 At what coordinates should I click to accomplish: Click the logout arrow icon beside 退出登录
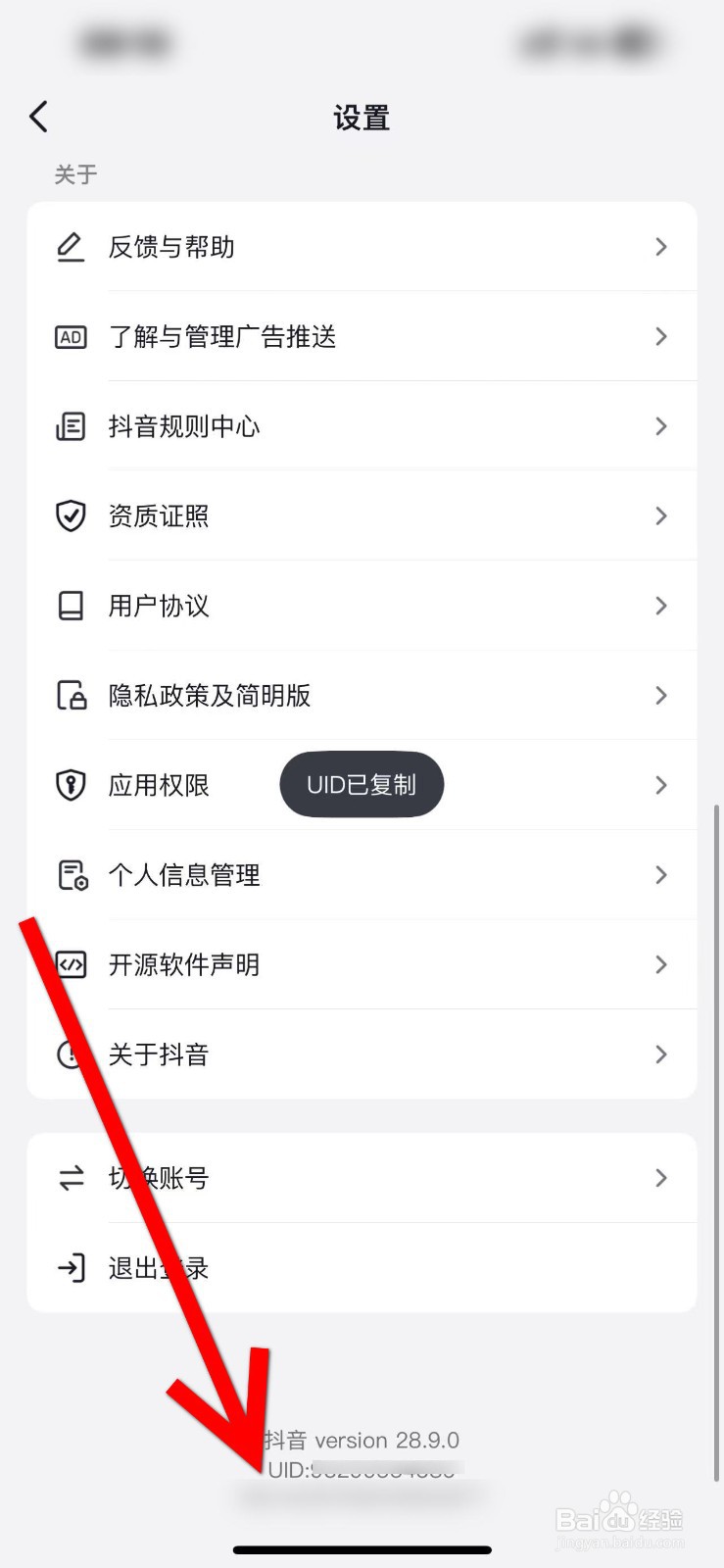pos(70,1267)
